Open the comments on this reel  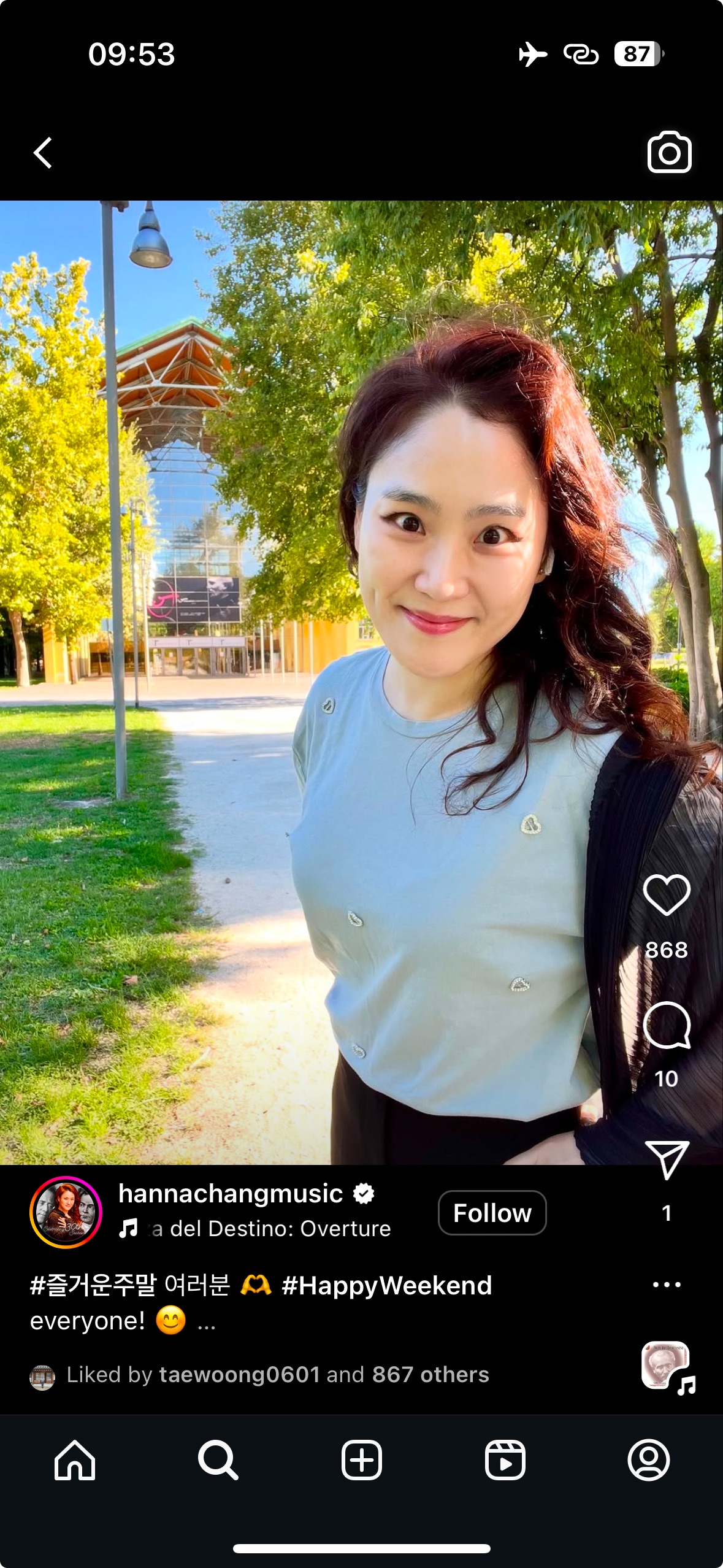coord(667,1026)
